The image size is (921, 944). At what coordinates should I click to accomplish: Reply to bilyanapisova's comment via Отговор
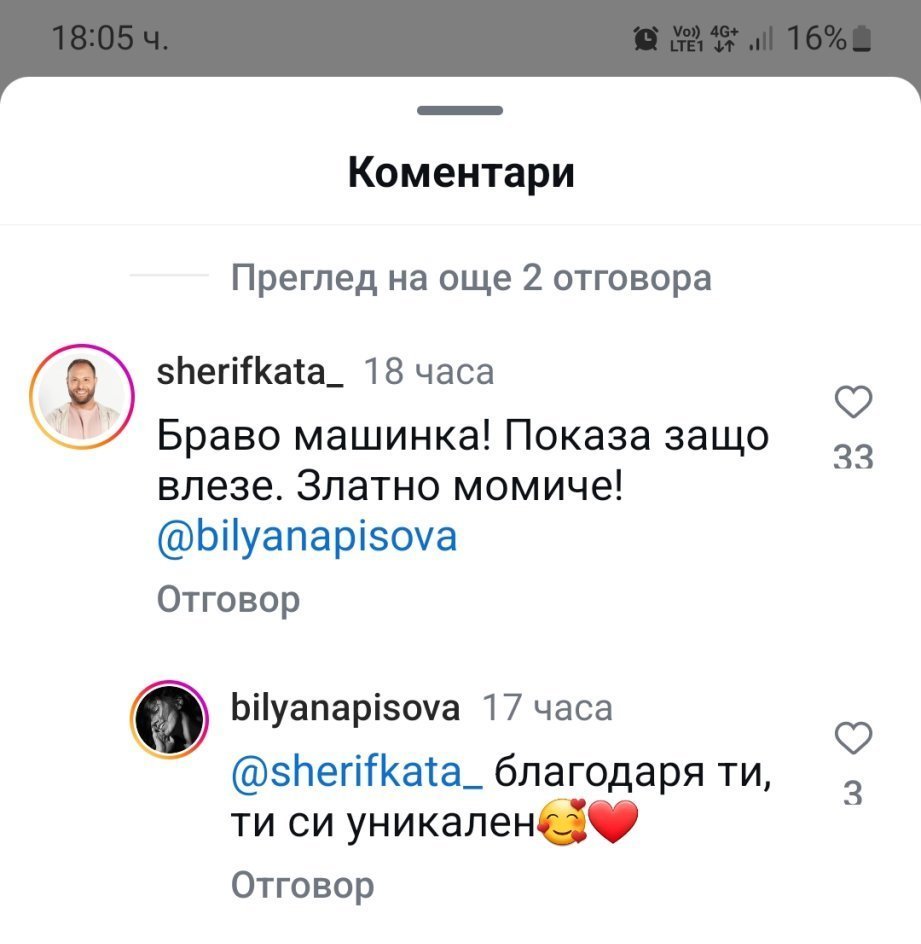coord(303,885)
